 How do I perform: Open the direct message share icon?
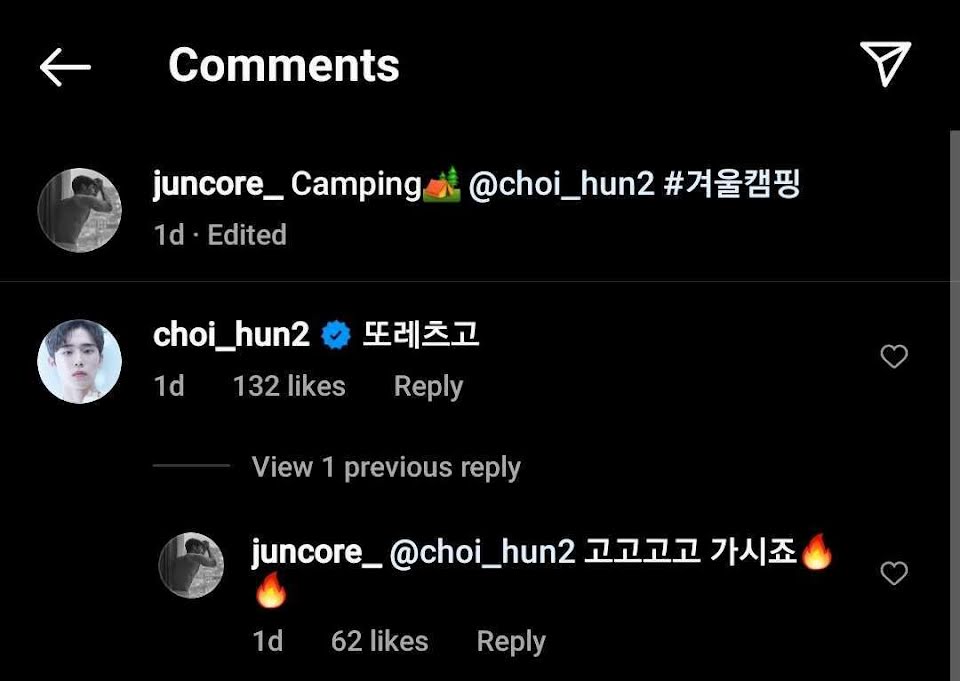coord(885,65)
